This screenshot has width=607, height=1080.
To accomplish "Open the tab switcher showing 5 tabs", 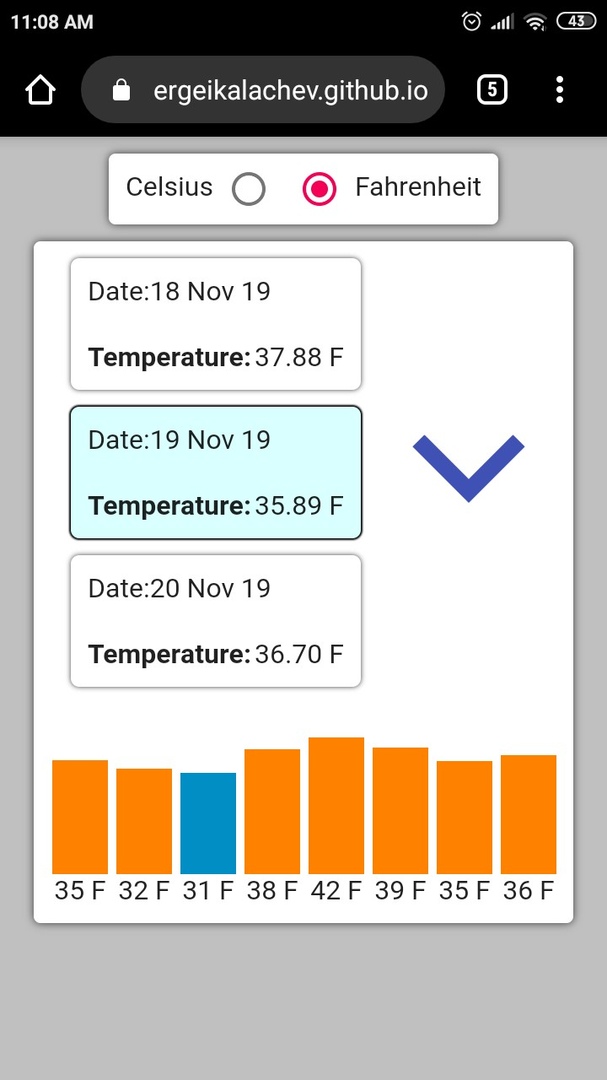I will point(492,90).
